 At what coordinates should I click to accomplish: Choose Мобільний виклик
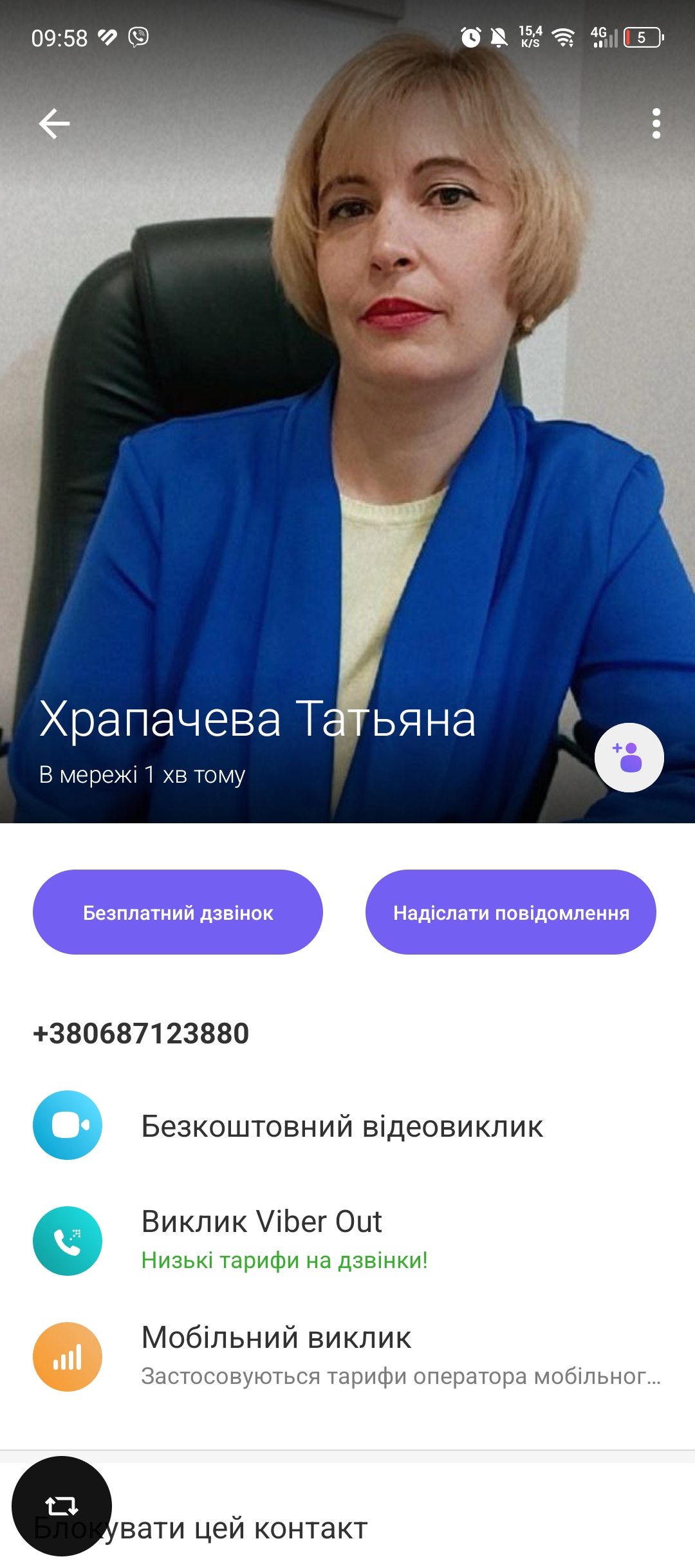click(347, 1356)
